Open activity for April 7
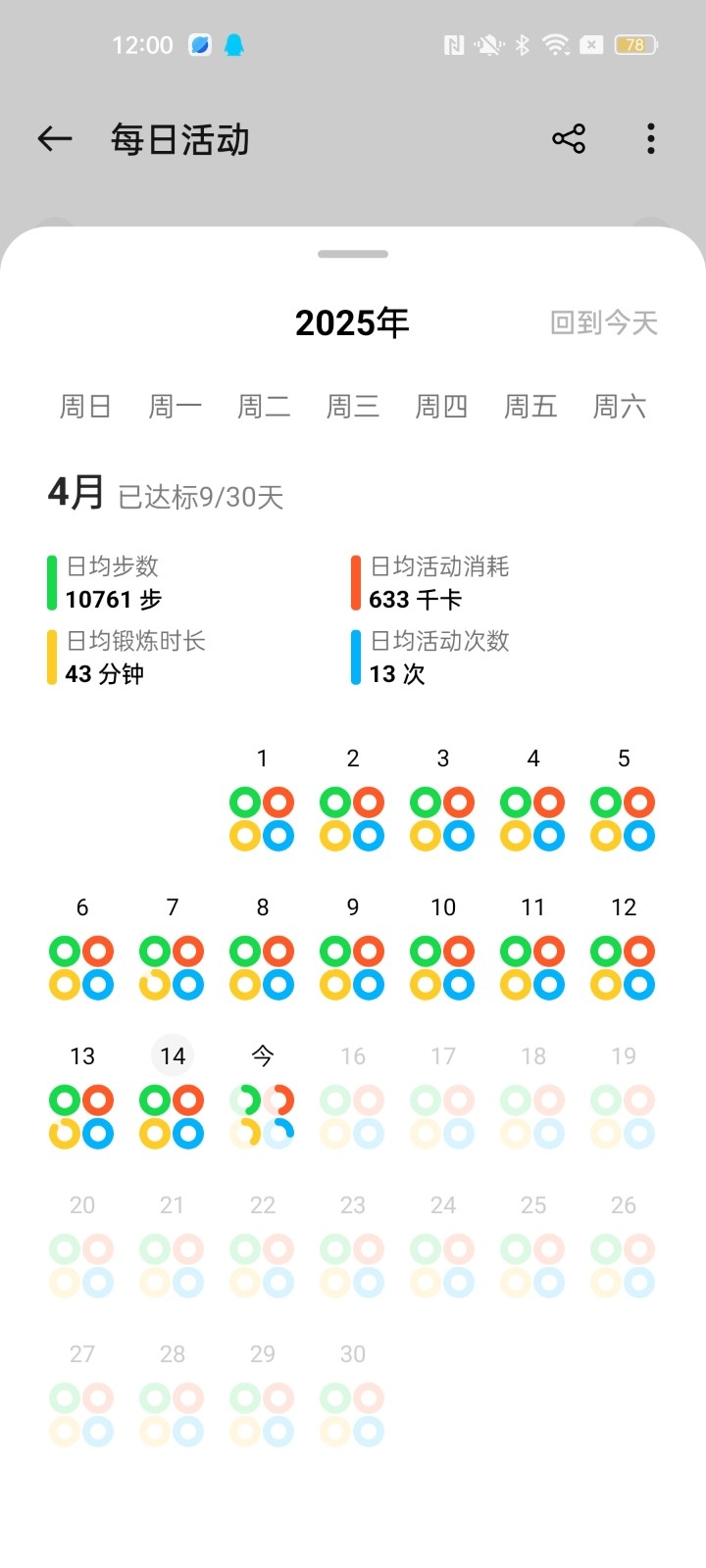 click(x=172, y=950)
